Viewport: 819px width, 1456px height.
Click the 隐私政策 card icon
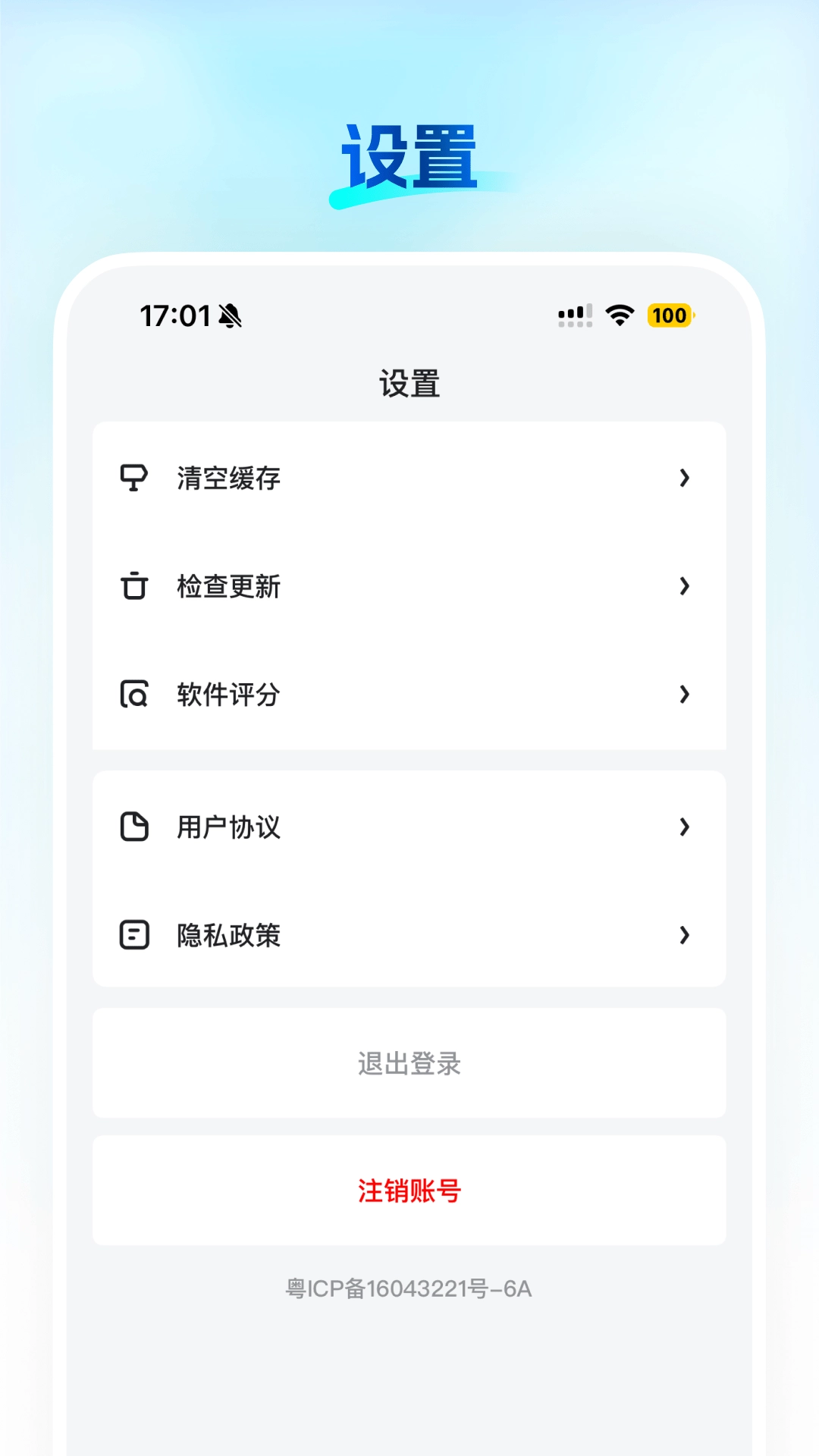click(x=134, y=935)
